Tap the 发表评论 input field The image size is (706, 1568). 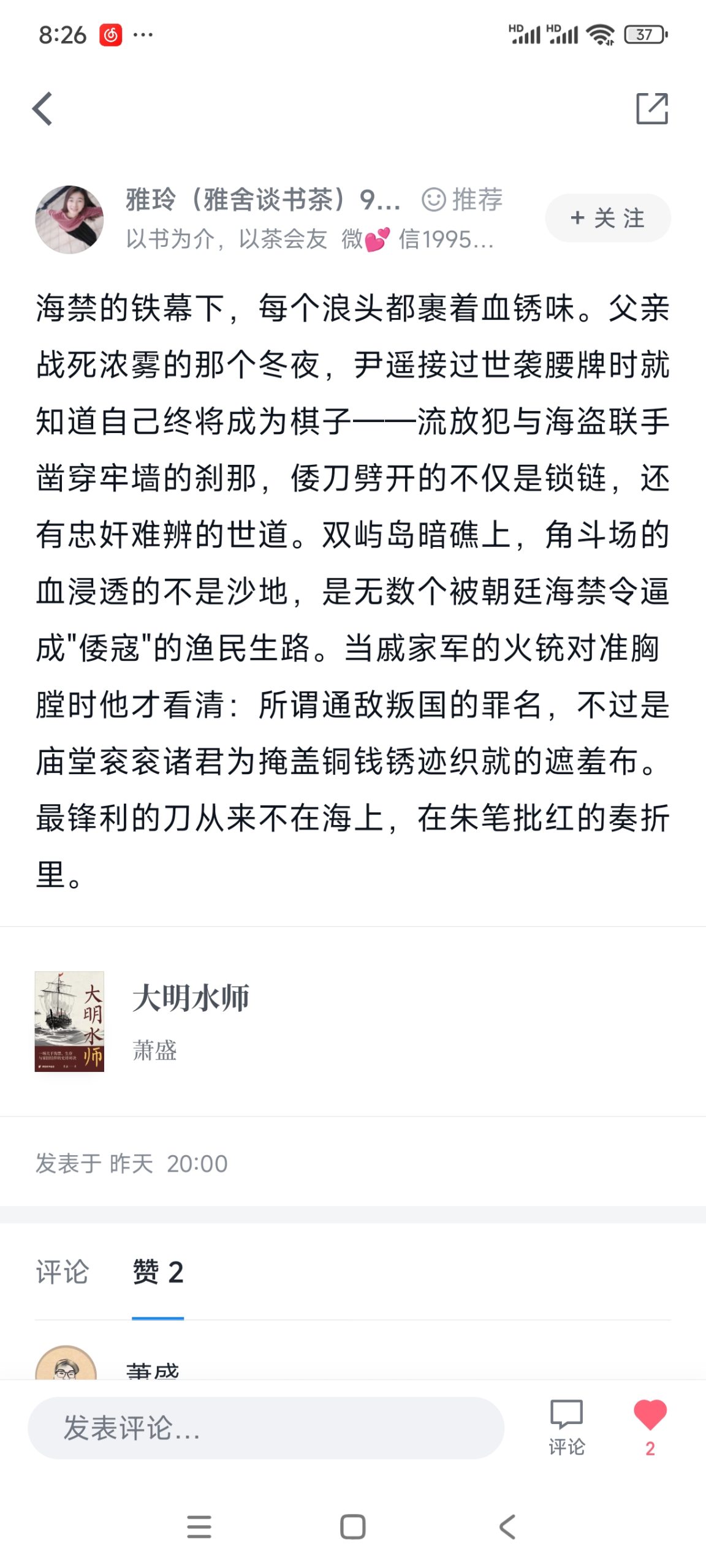tap(265, 1427)
